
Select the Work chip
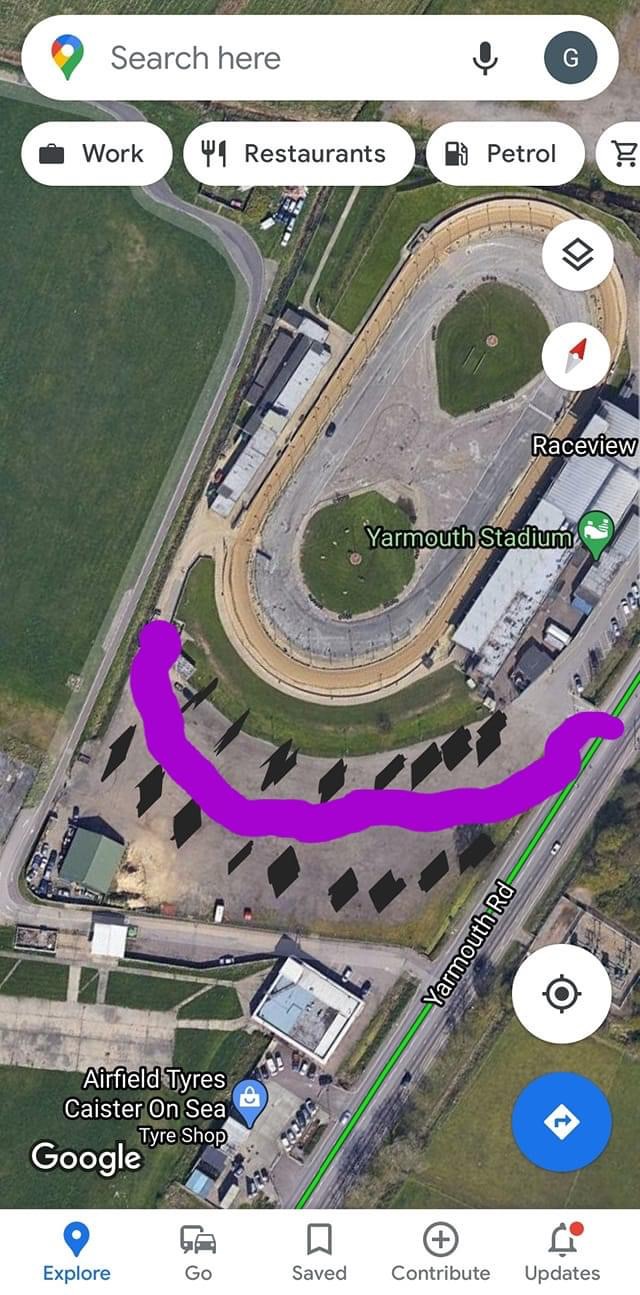point(96,154)
